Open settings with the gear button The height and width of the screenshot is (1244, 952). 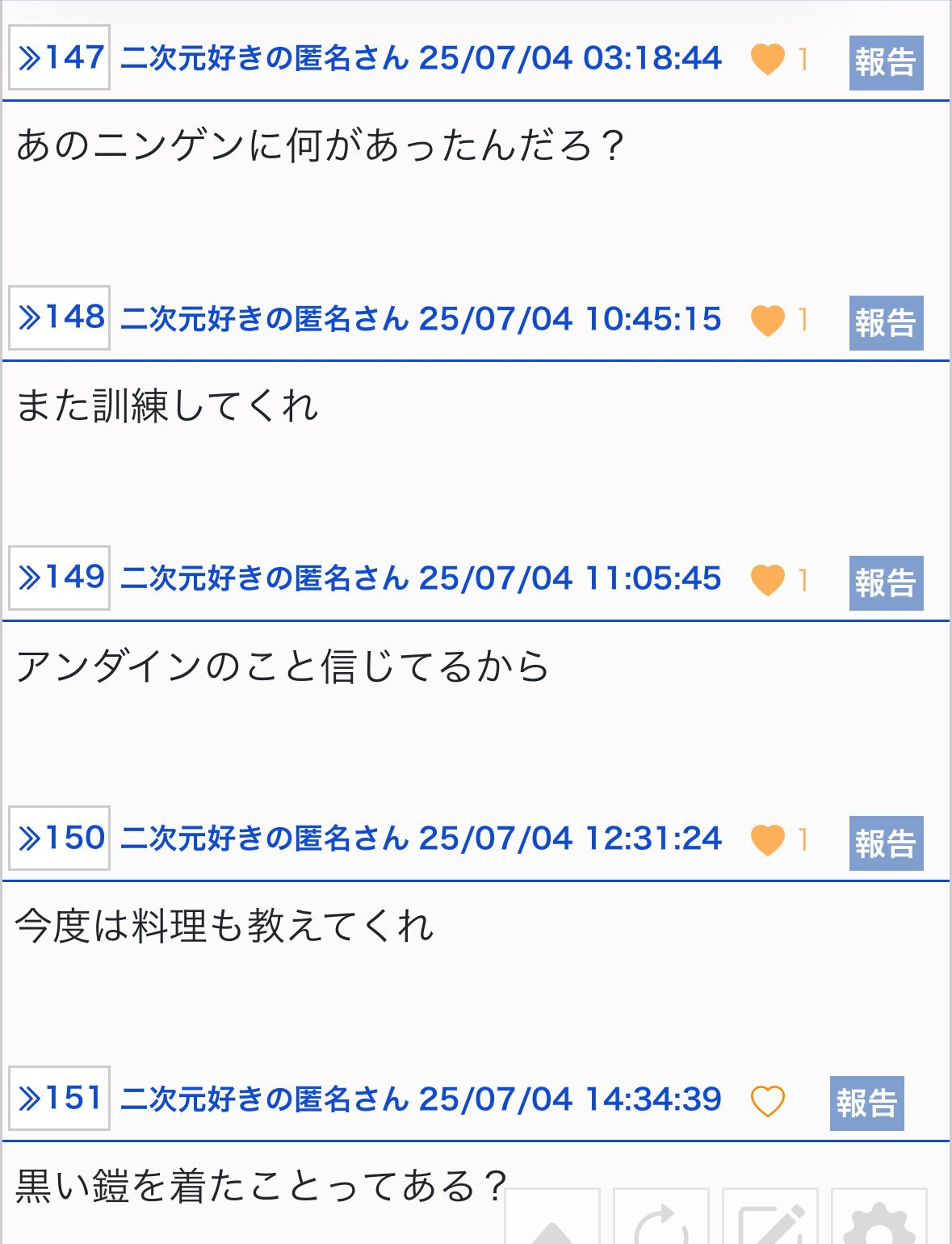tap(879, 1220)
